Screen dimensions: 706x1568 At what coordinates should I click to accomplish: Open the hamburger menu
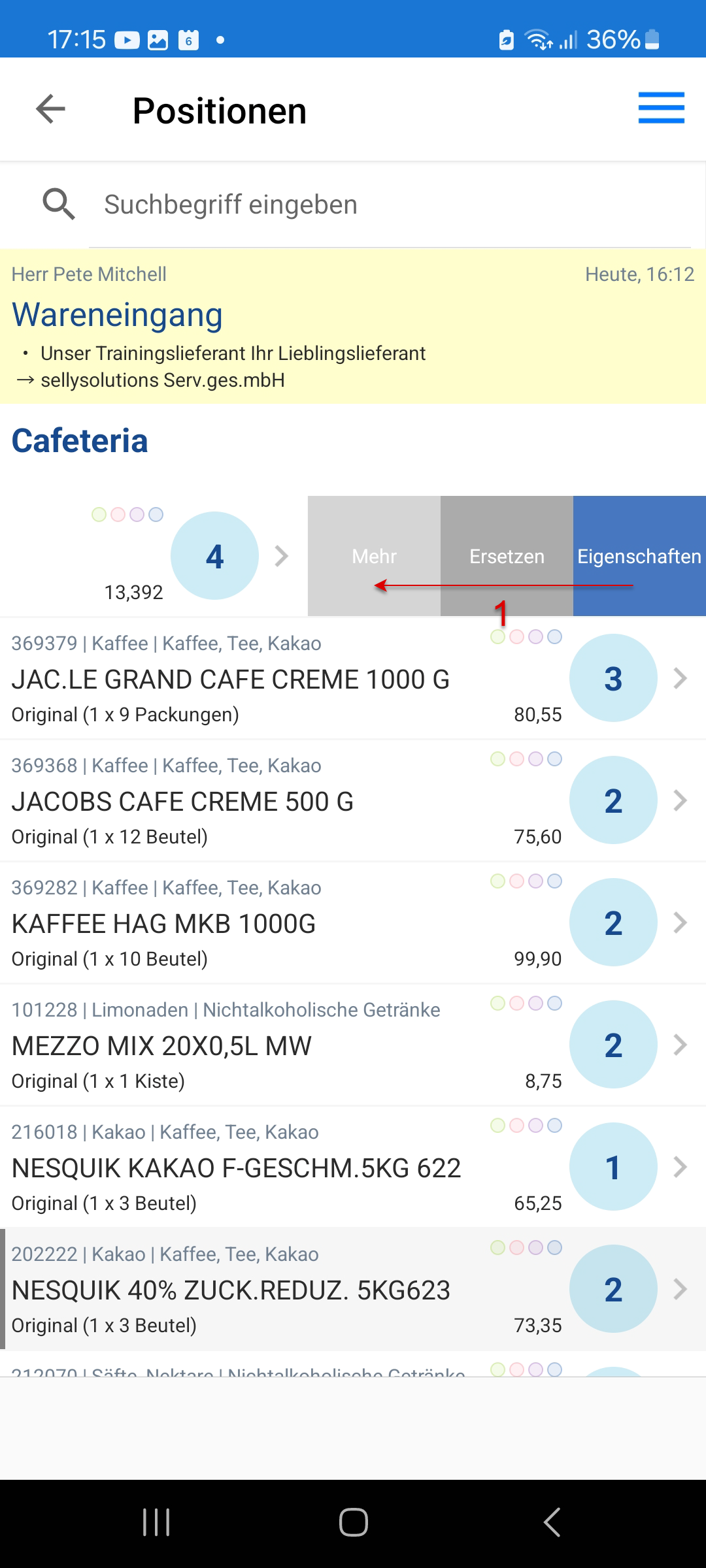[661, 108]
